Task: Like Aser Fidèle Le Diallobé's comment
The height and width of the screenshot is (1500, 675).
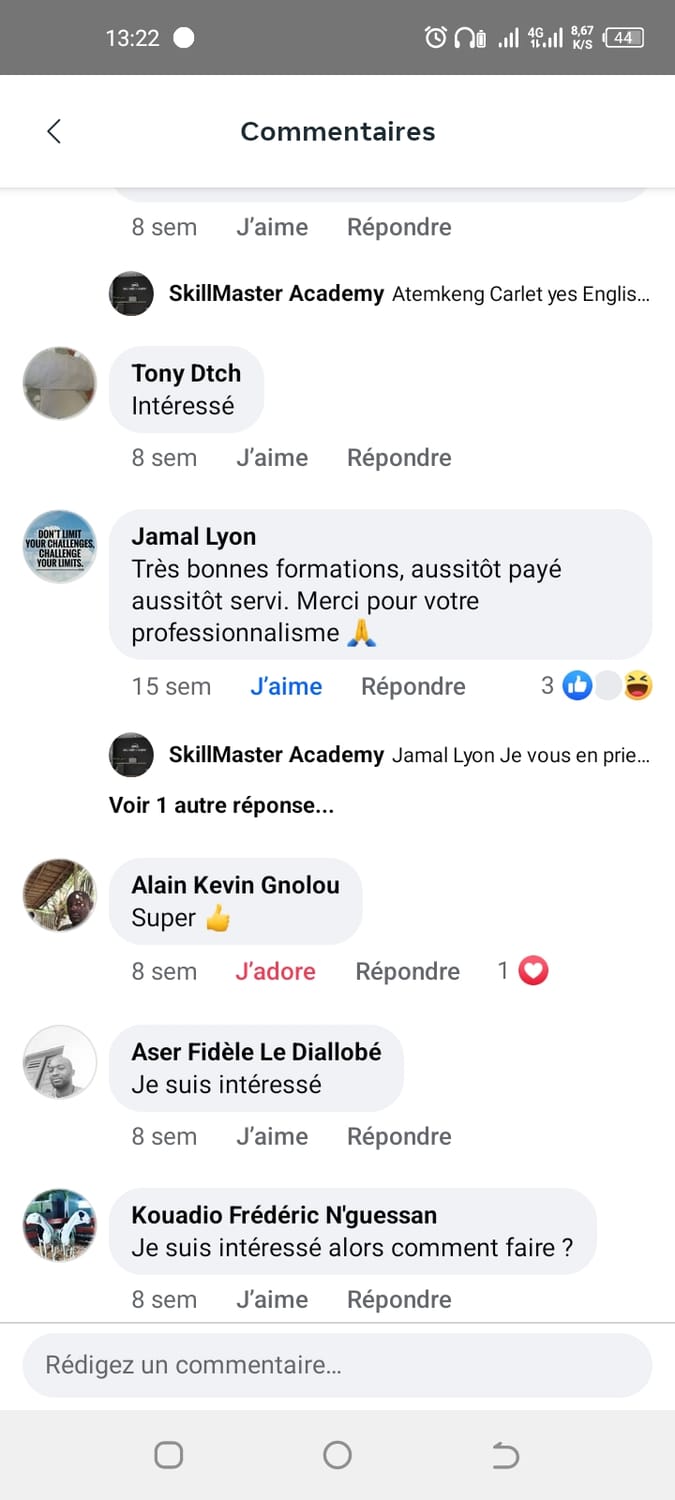Action: (272, 1137)
